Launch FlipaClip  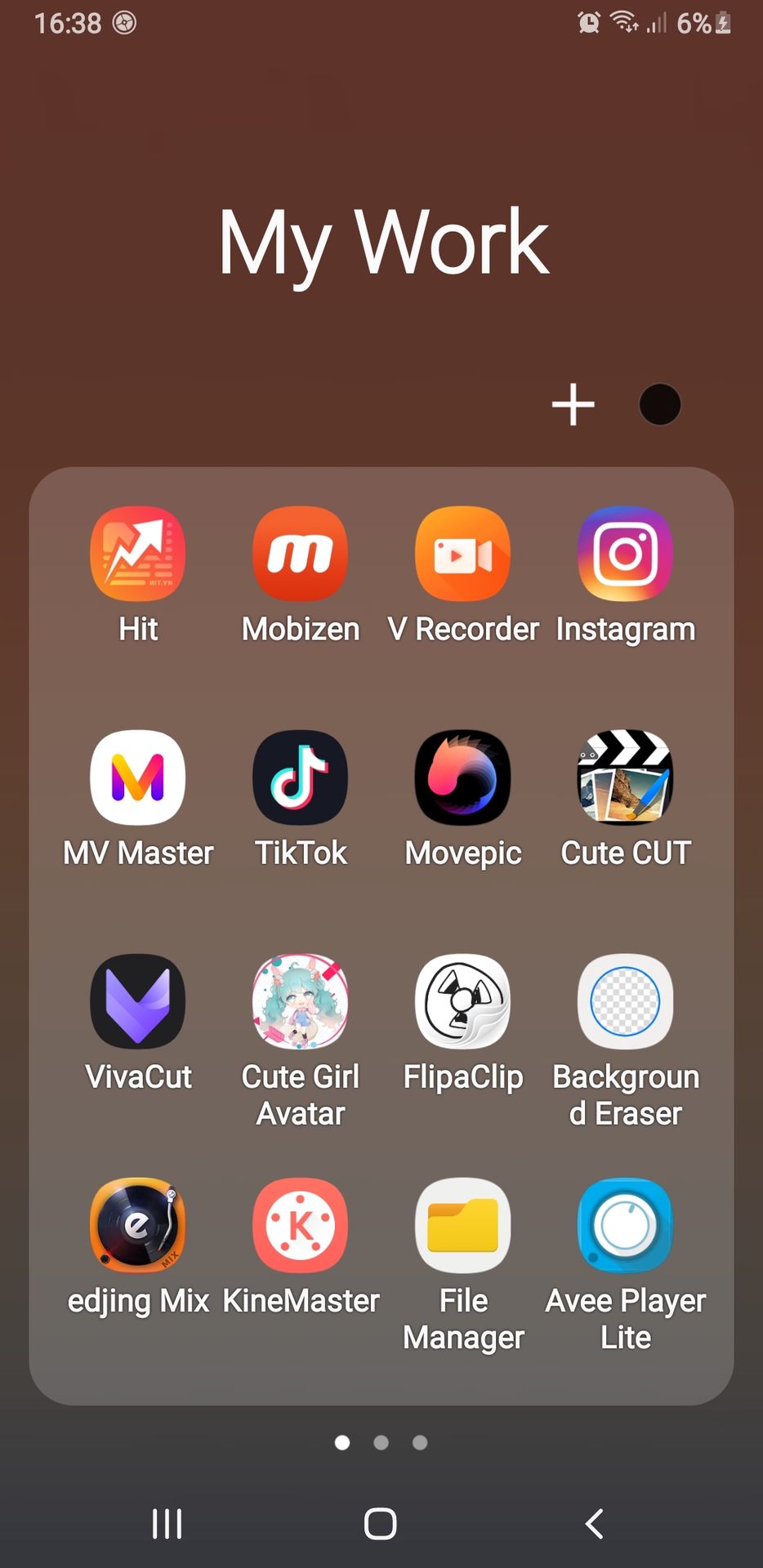[x=462, y=1001]
